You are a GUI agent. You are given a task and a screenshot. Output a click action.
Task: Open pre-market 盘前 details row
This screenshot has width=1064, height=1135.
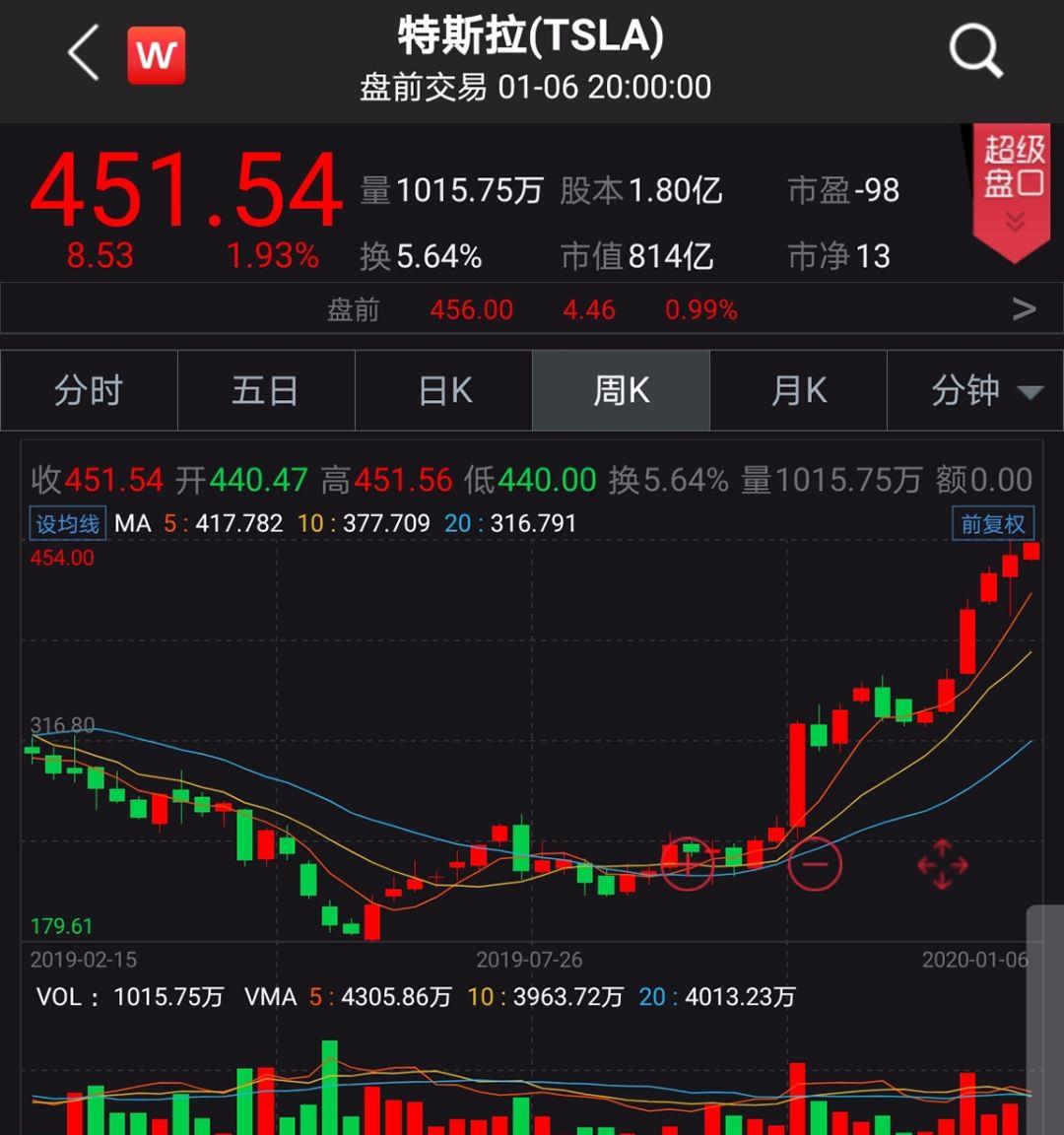(x=532, y=309)
